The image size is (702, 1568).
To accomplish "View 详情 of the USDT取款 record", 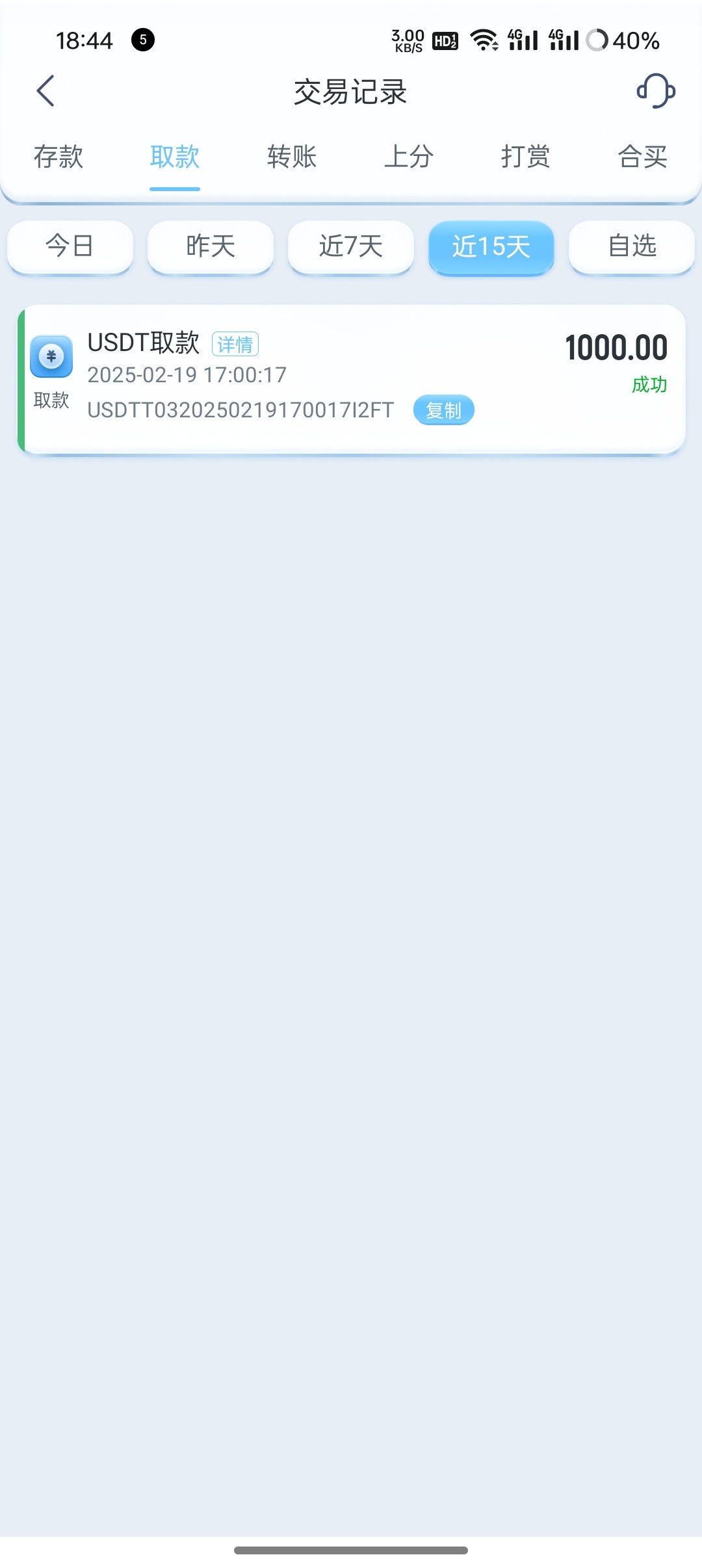I will (x=235, y=344).
